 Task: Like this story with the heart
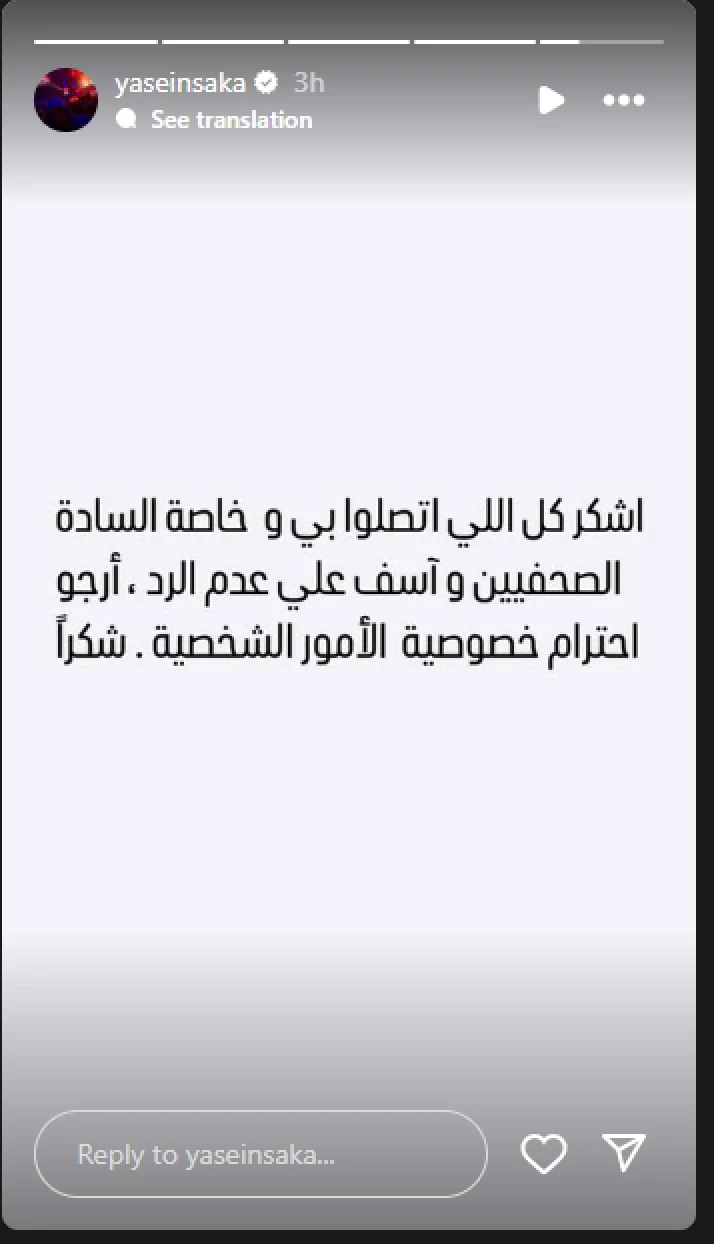point(544,1154)
